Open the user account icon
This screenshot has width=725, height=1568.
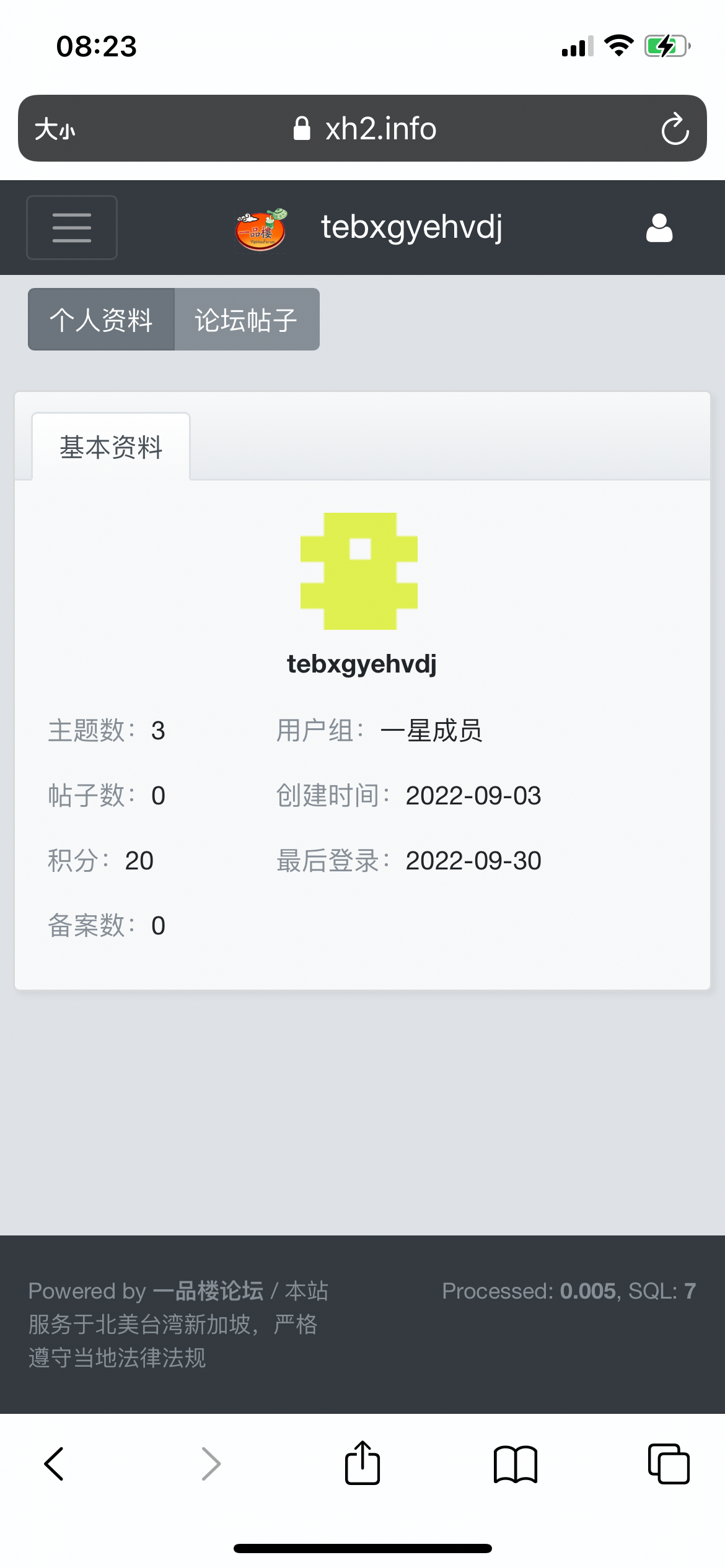pos(659,227)
